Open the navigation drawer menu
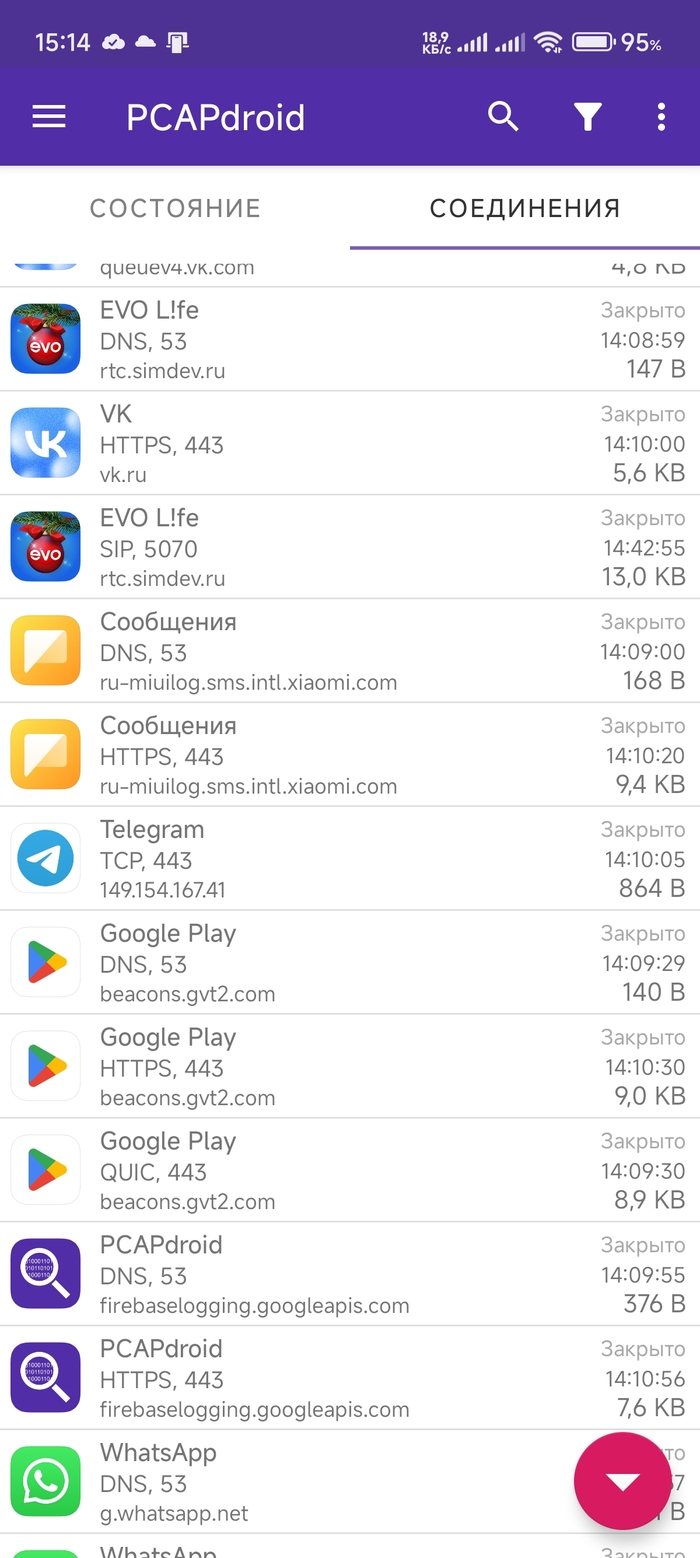Image resolution: width=700 pixels, height=1558 pixels. click(x=48, y=117)
